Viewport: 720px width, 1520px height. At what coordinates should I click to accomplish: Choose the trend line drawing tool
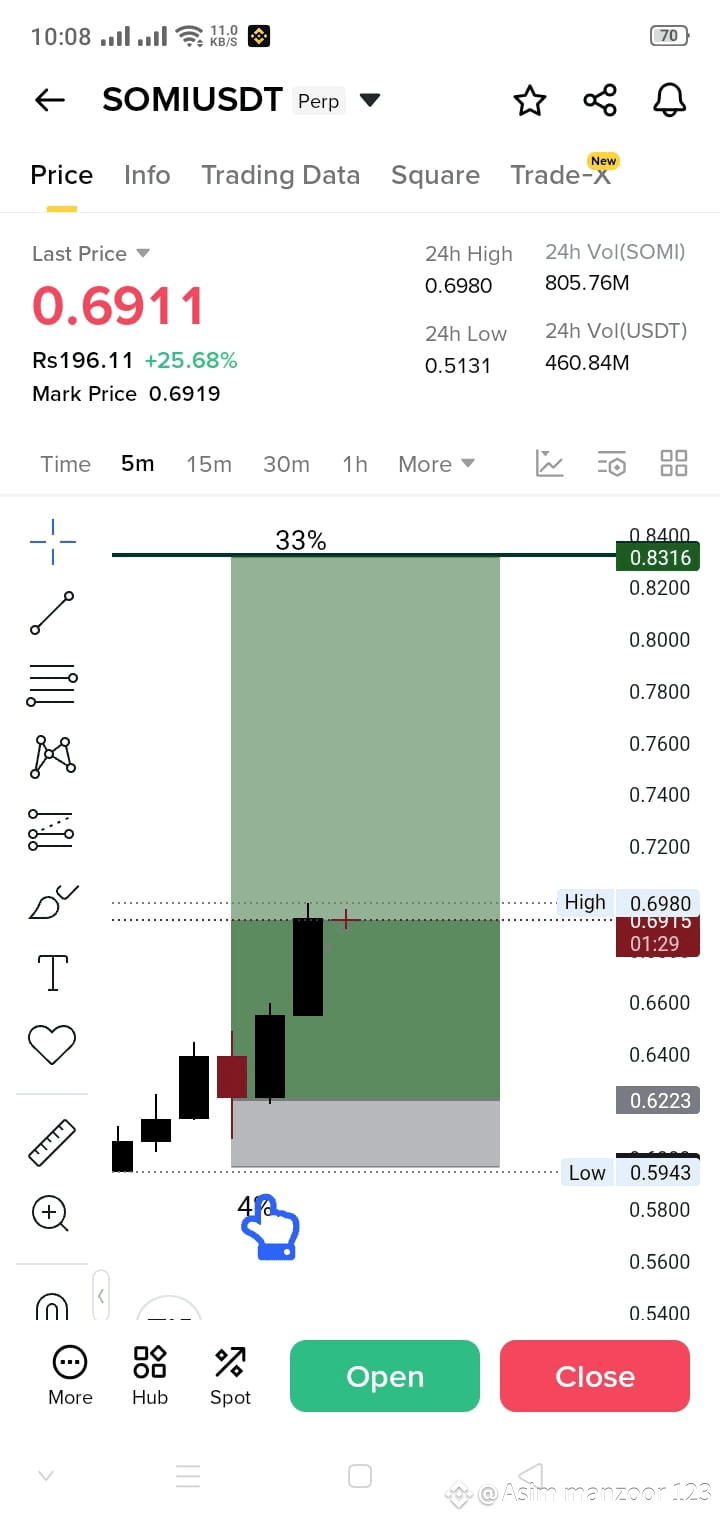52,613
